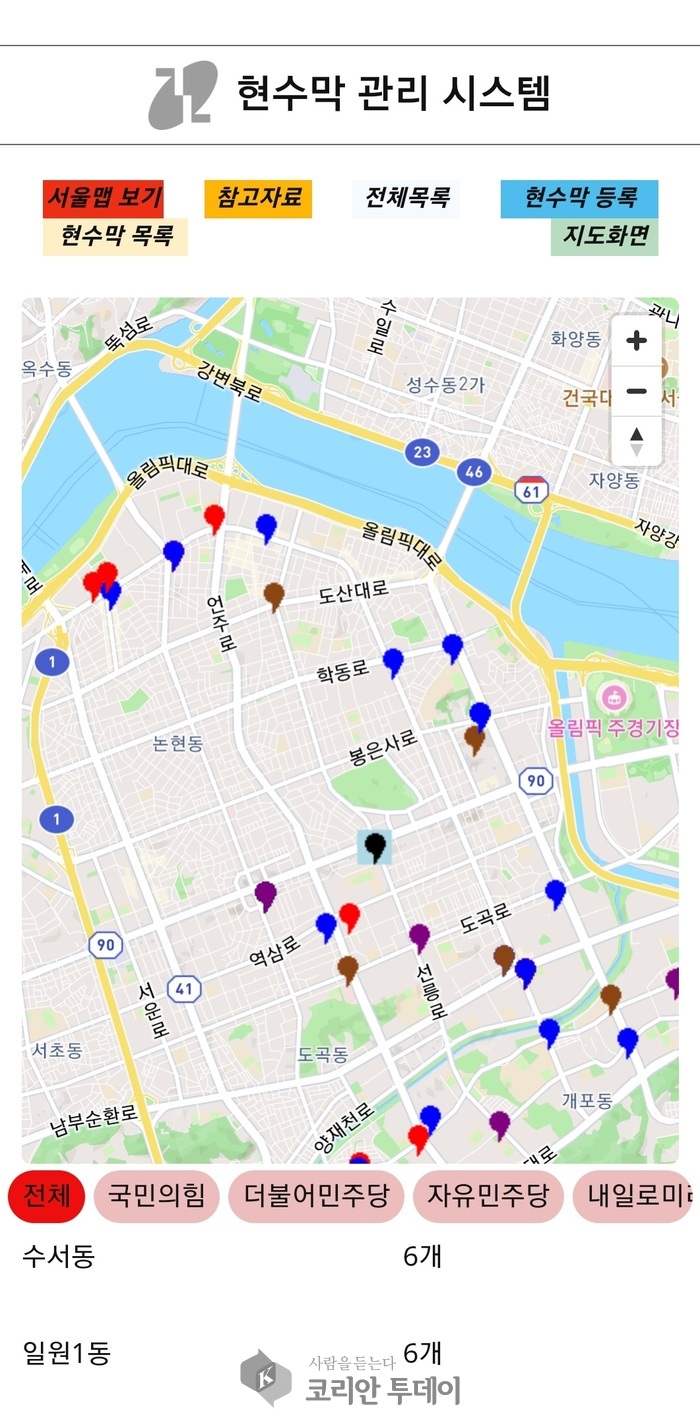Filter banners by 자유민주당
This screenshot has height=1423, width=700.
point(488,1195)
